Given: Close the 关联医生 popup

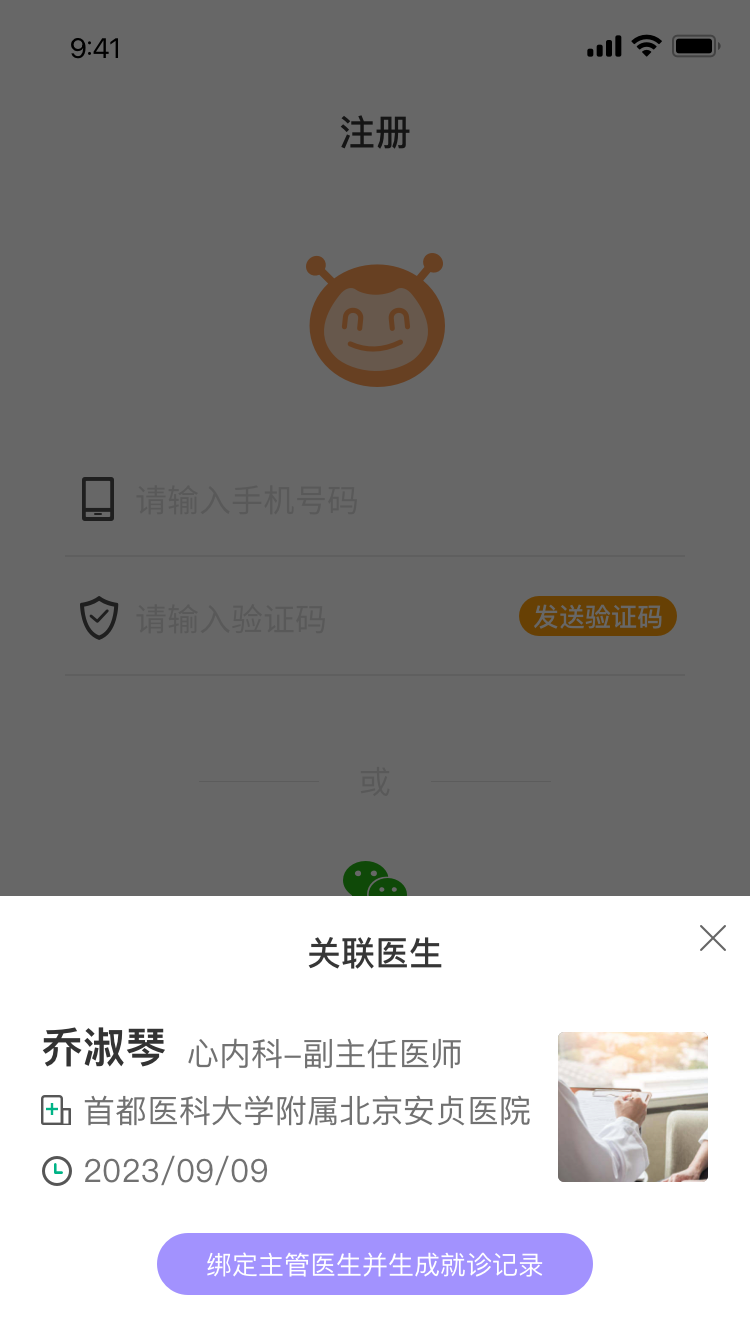Looking at the screenshot, I should coord(712,938).
